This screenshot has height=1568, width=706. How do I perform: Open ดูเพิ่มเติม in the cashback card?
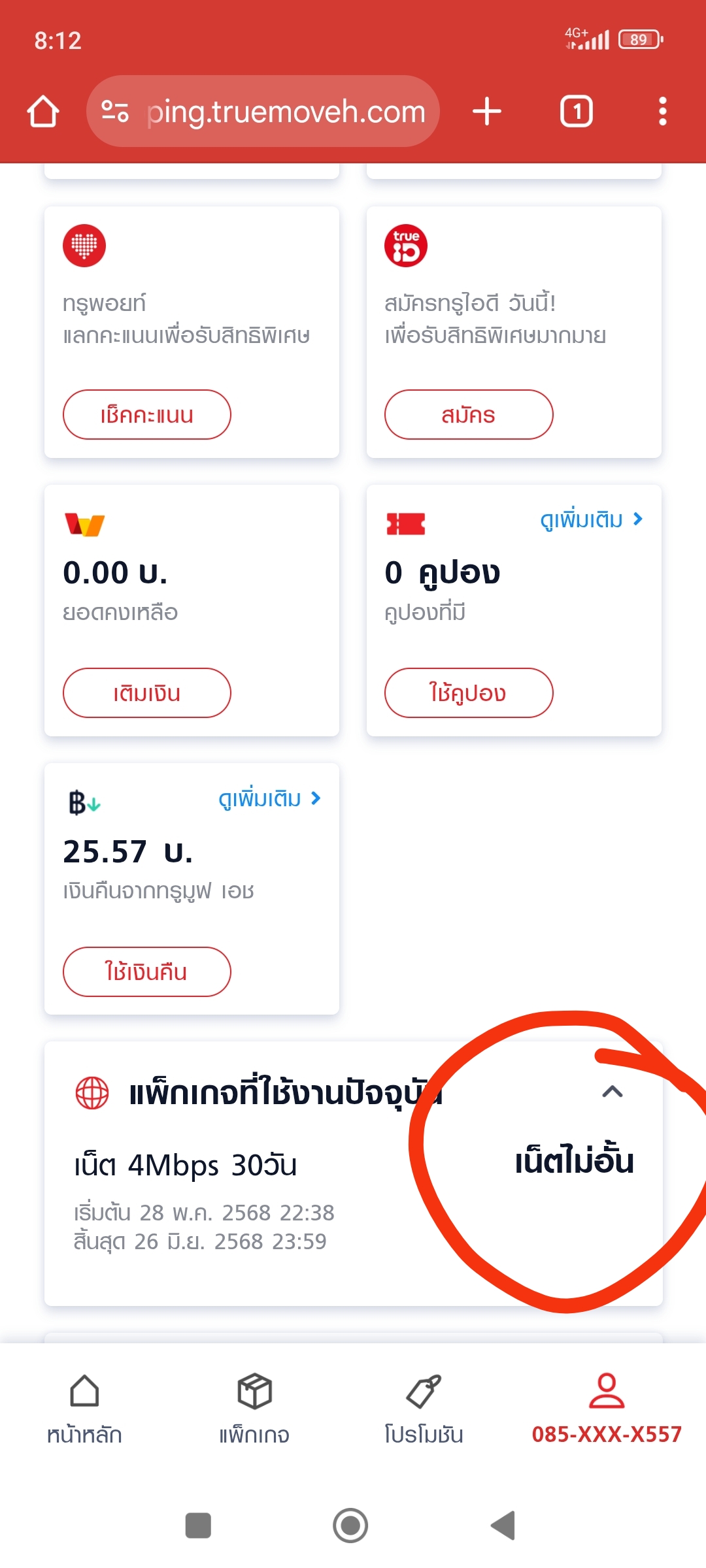point(269,798)
